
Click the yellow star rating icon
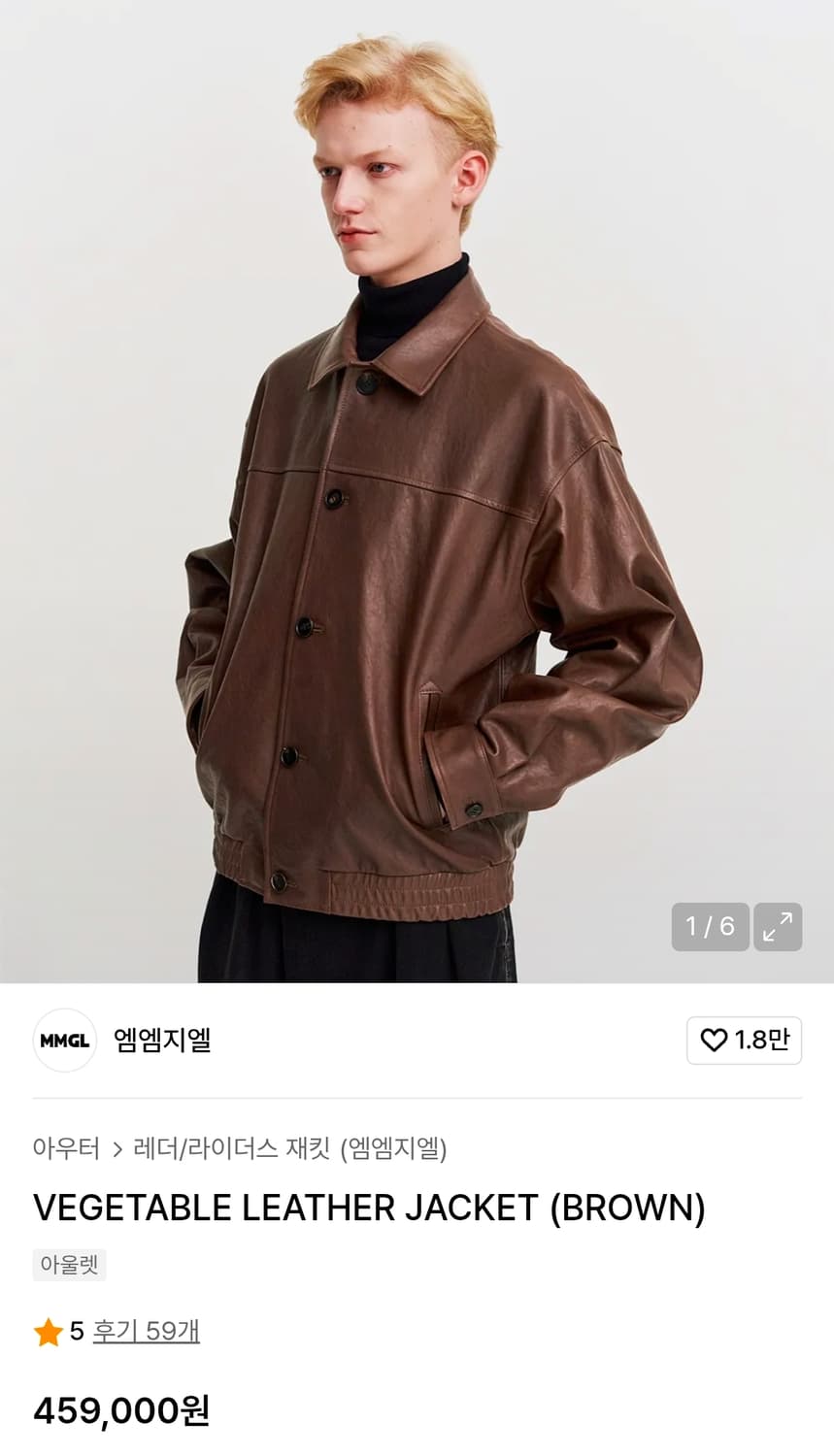pos(46,1332)
